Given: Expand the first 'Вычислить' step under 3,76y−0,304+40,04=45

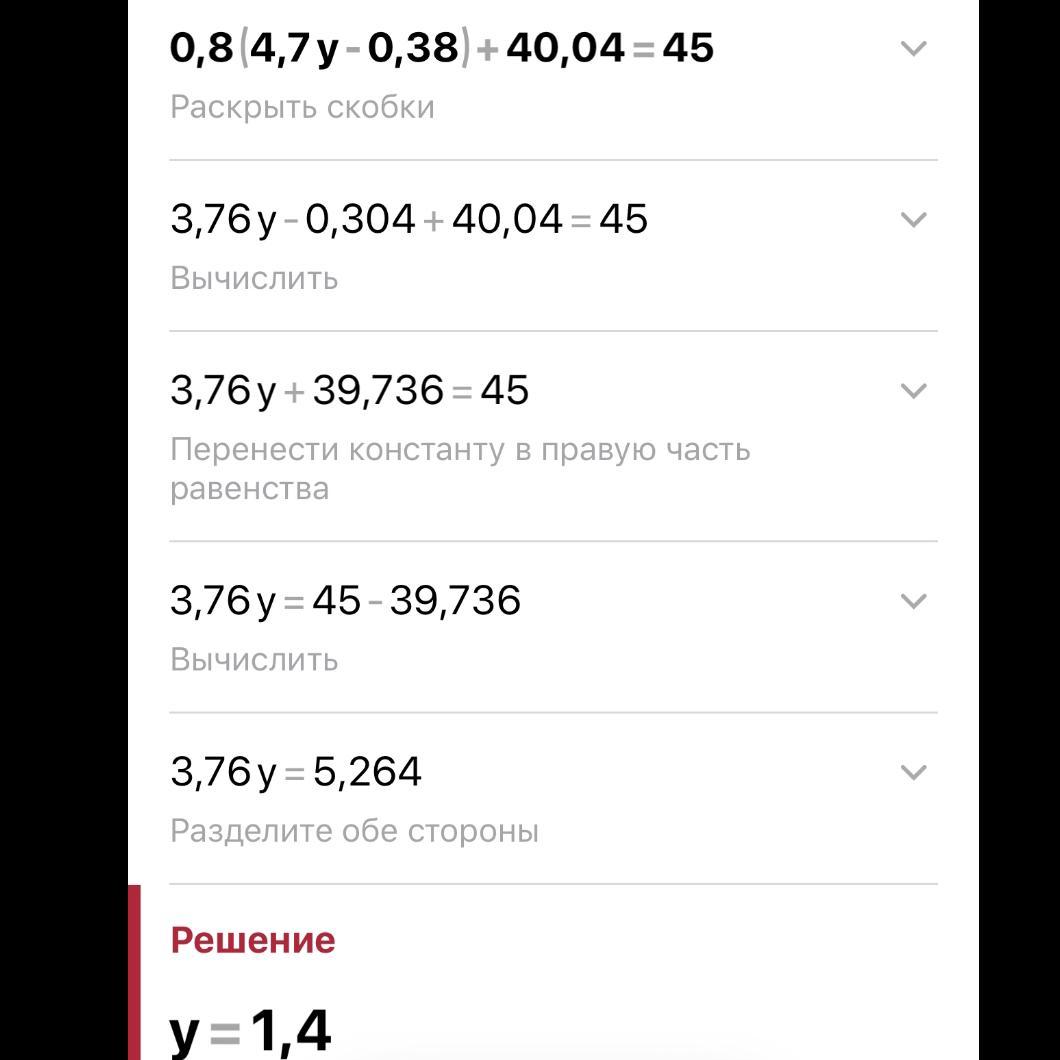Looking at the screenshot, I should pos(913,220).
